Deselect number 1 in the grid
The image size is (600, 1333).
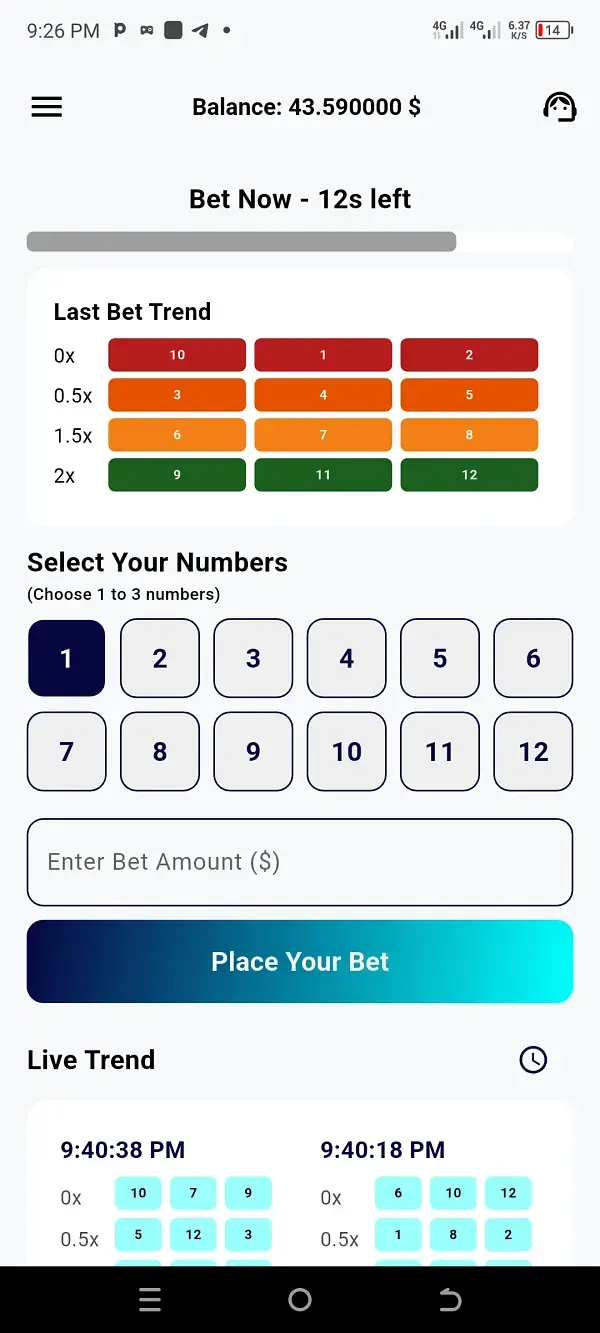coord(66,658)
